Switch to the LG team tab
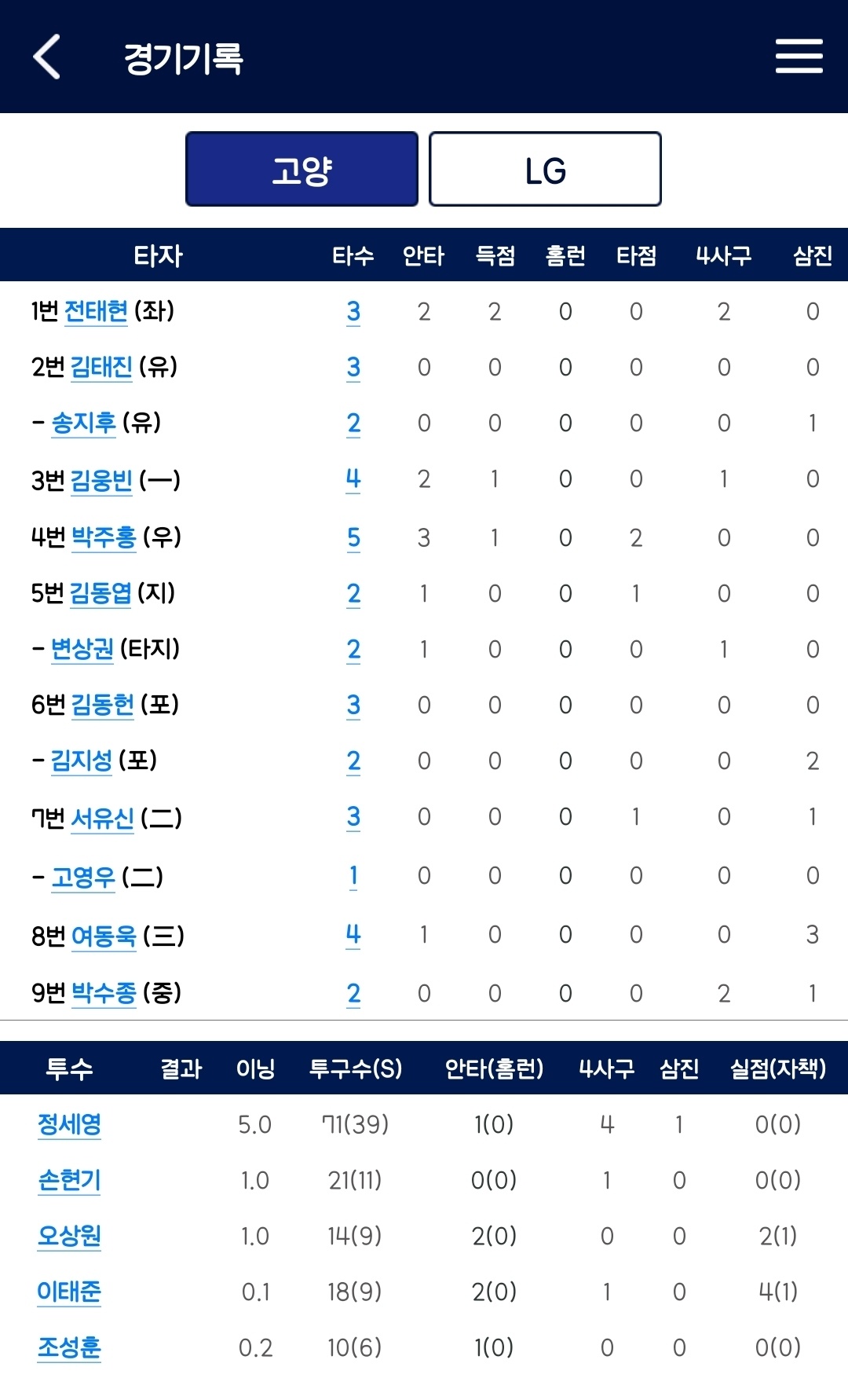The height and width of the screenshot is (1400, 848). pos(545,169)
